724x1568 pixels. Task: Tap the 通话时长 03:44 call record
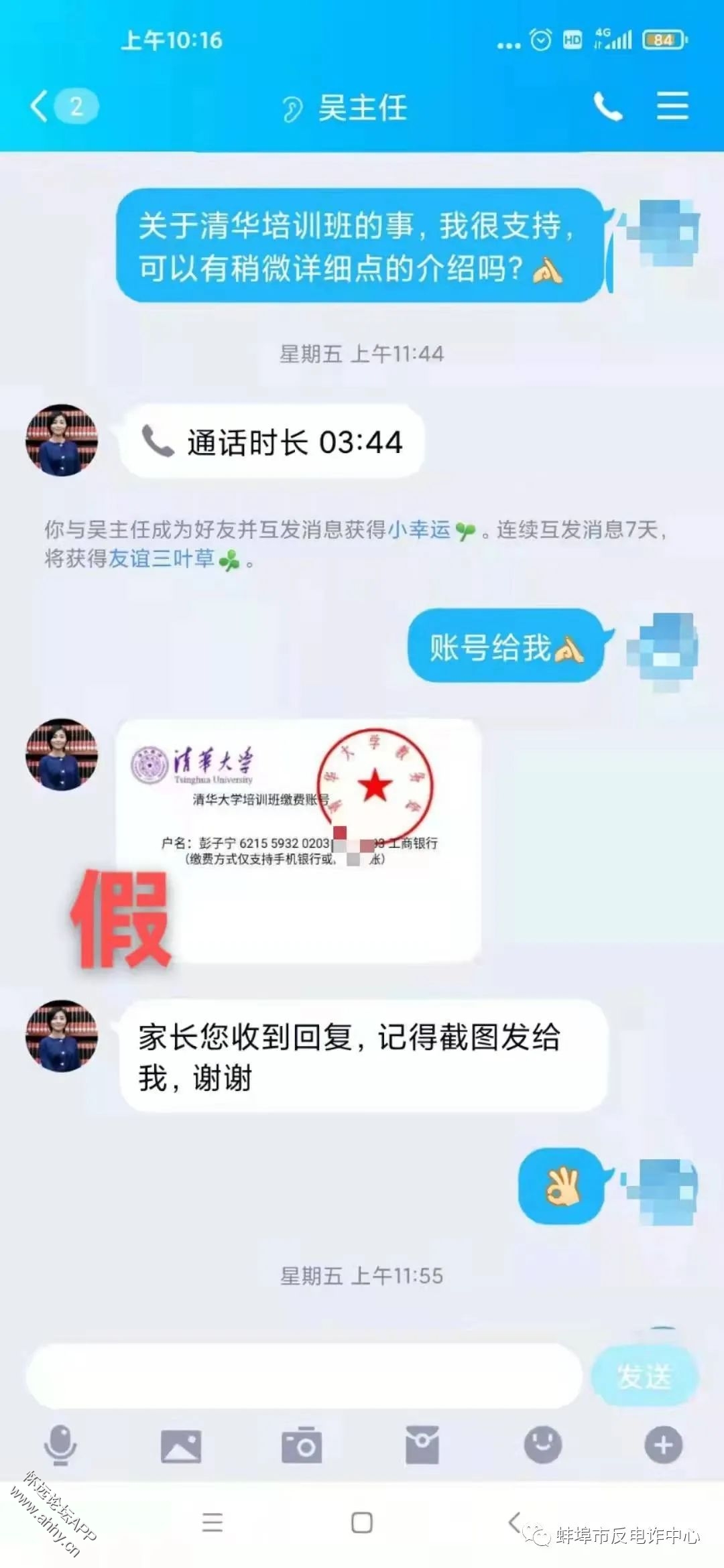point(272,442)
